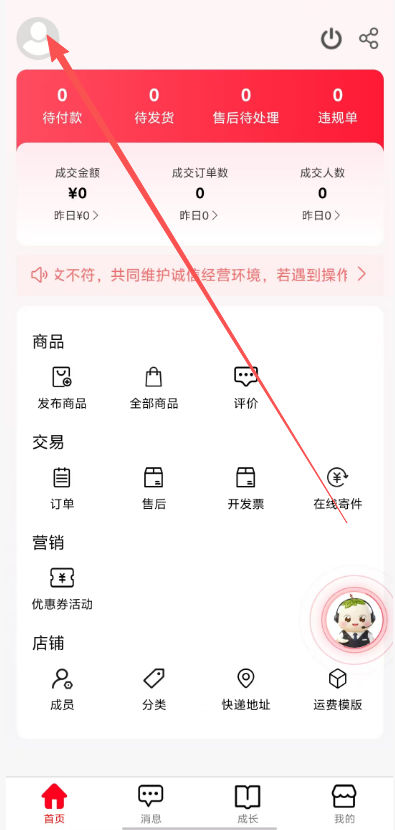Open 运费模版 settings

pyautogui.click(x=338, y=690)
